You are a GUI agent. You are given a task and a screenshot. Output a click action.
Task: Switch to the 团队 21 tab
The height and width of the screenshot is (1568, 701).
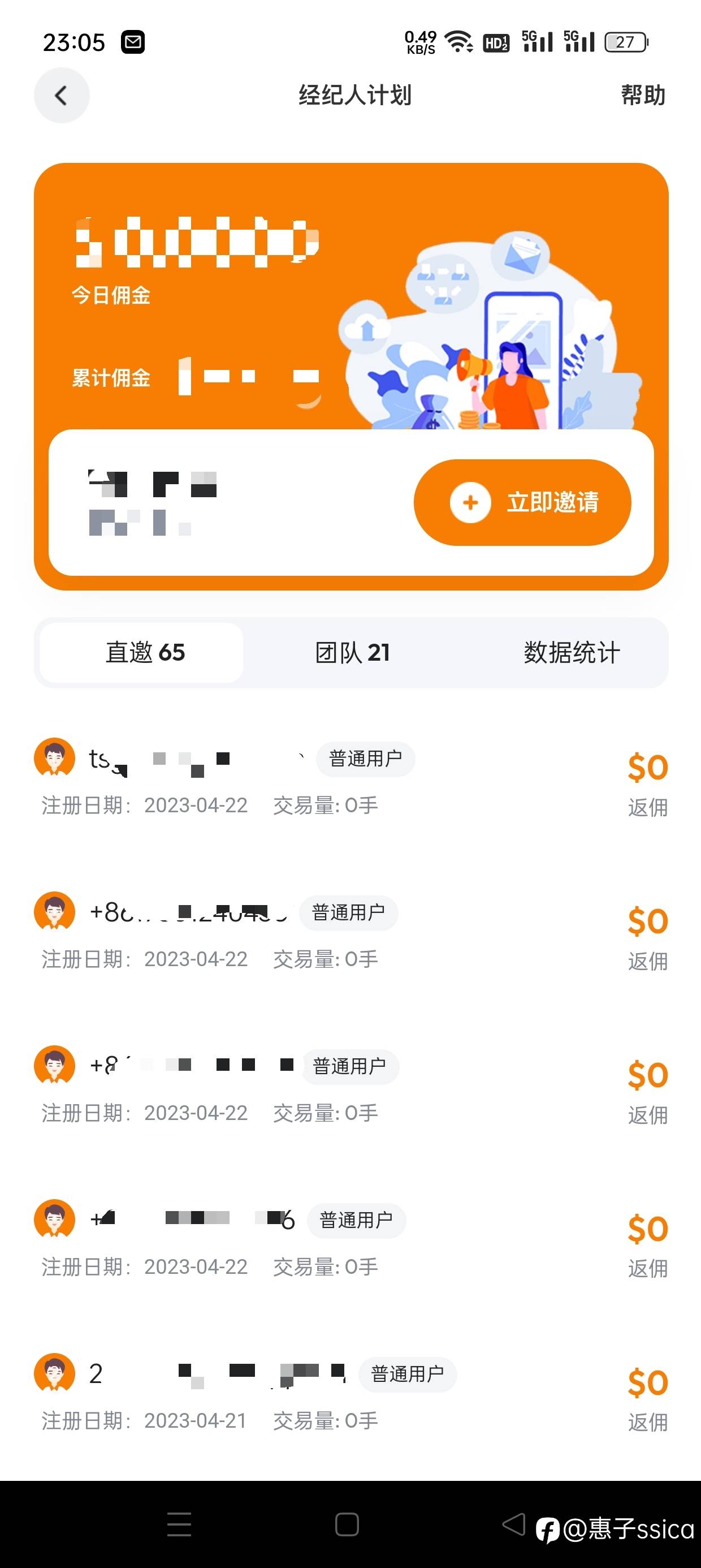pyautogui.click(x=352, y=653)
